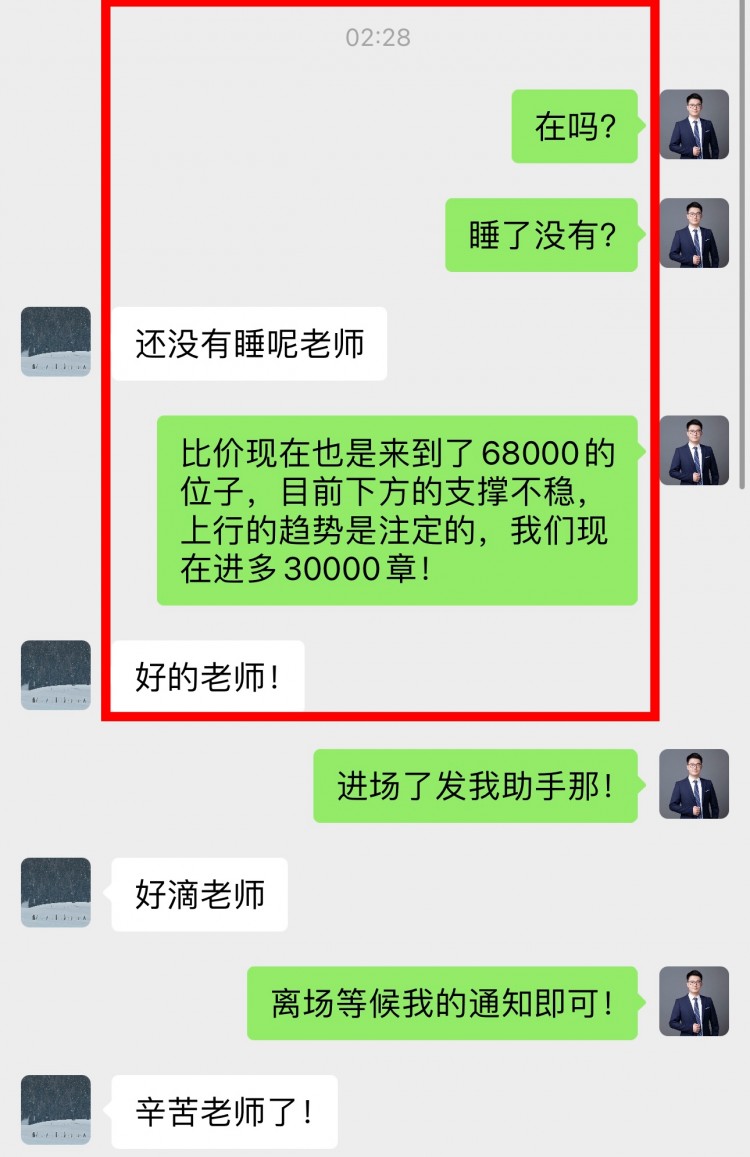The image size is (750, 1157).
Task: Open contact avatar beside '还没有睡呢老师'
Action: pyautogui.click(x=56, y=342)
